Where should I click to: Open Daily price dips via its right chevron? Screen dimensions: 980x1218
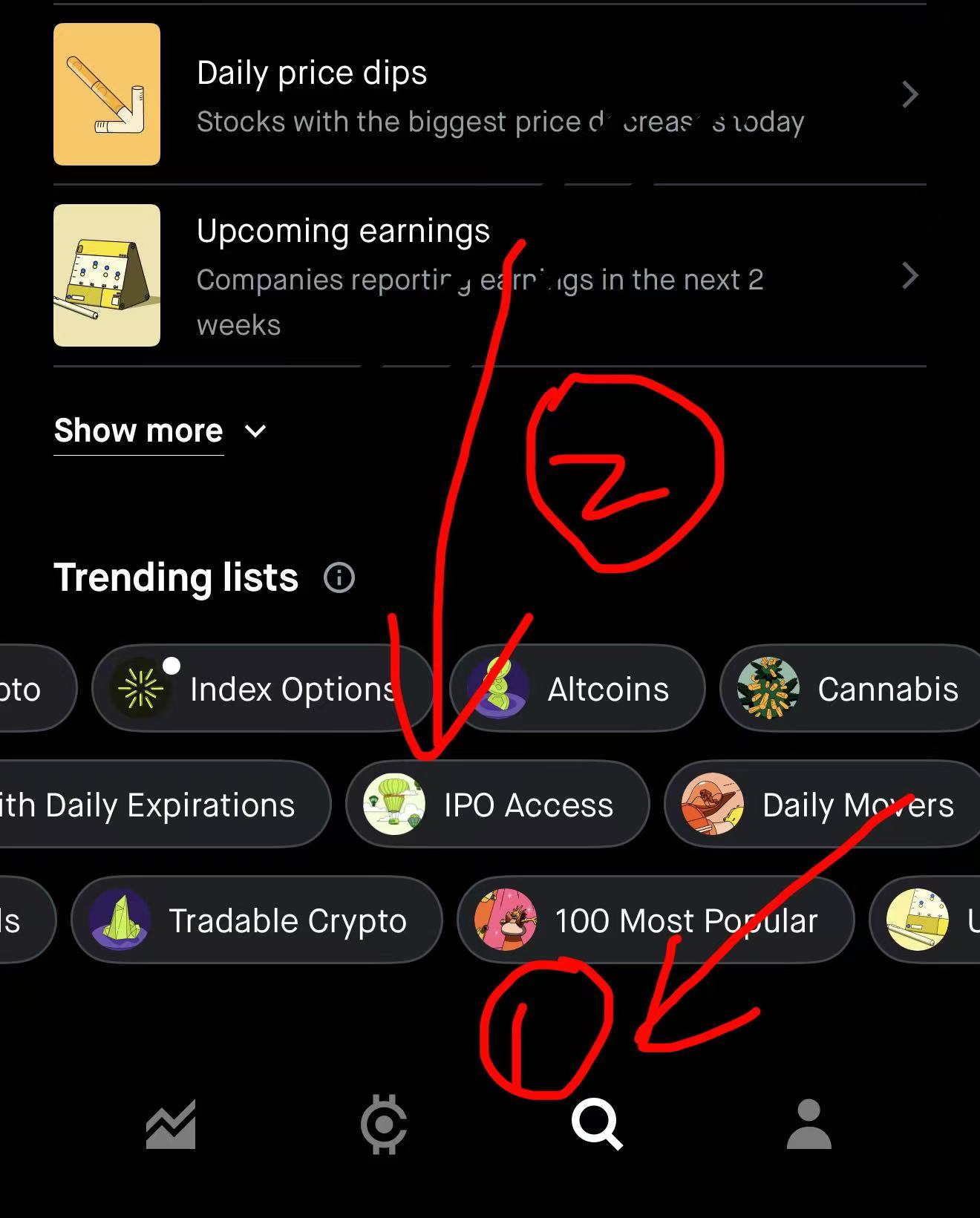[909, 94]
